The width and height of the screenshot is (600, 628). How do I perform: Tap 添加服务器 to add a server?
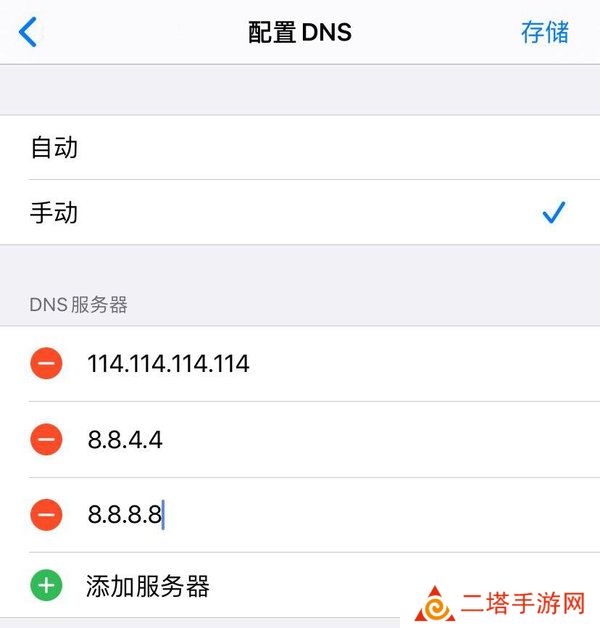pyautogui.click(x=148, y=586)
